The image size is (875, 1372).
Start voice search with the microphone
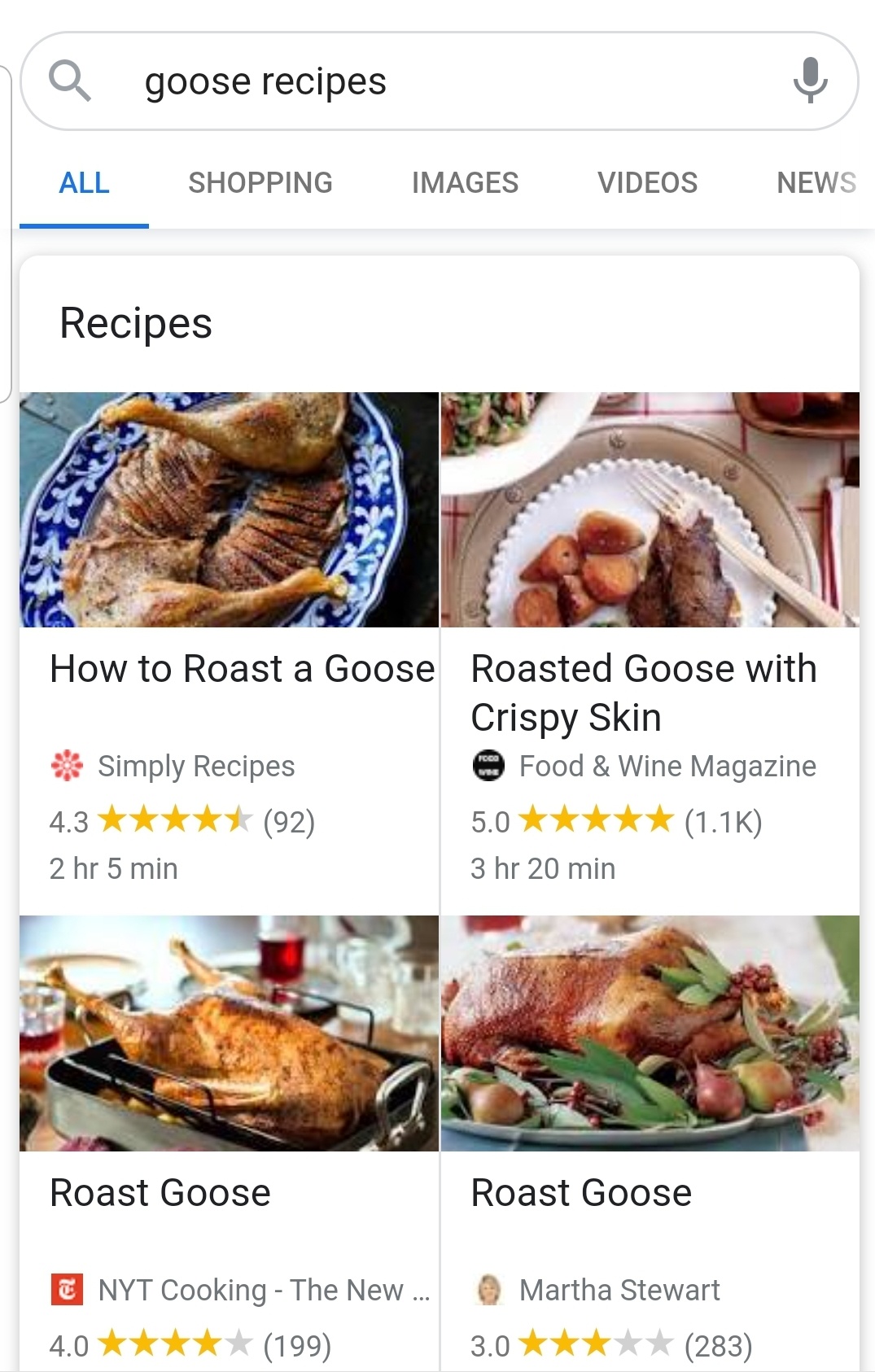click(x=810, y=81)
